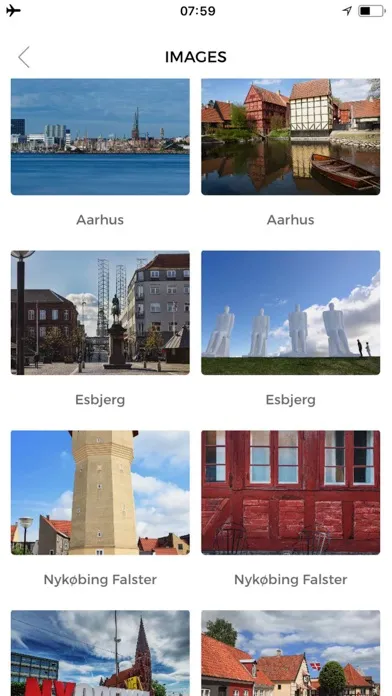This screenshot has width=392, height=696.
Task: Open the Aarhus half-timbered houses image
Action: (x=291, y=137)
